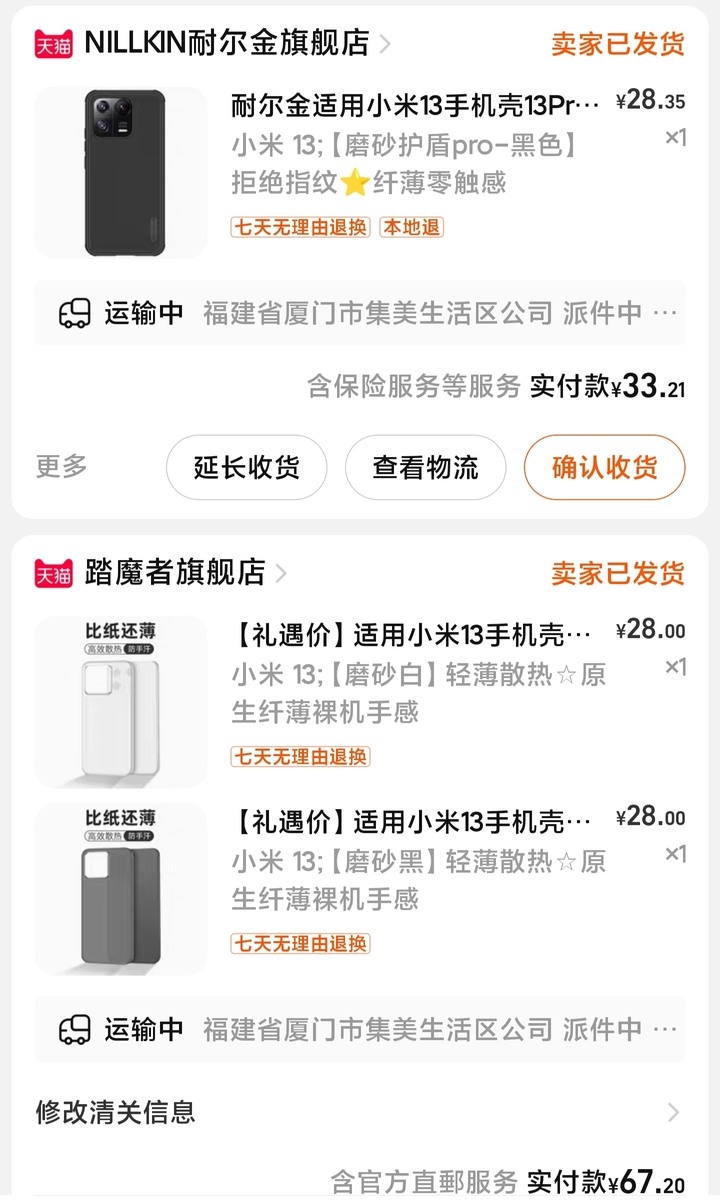Tap 查看物流 to track the package
Viewport: 720px width, 1201px height.
[x=426, y=467]
